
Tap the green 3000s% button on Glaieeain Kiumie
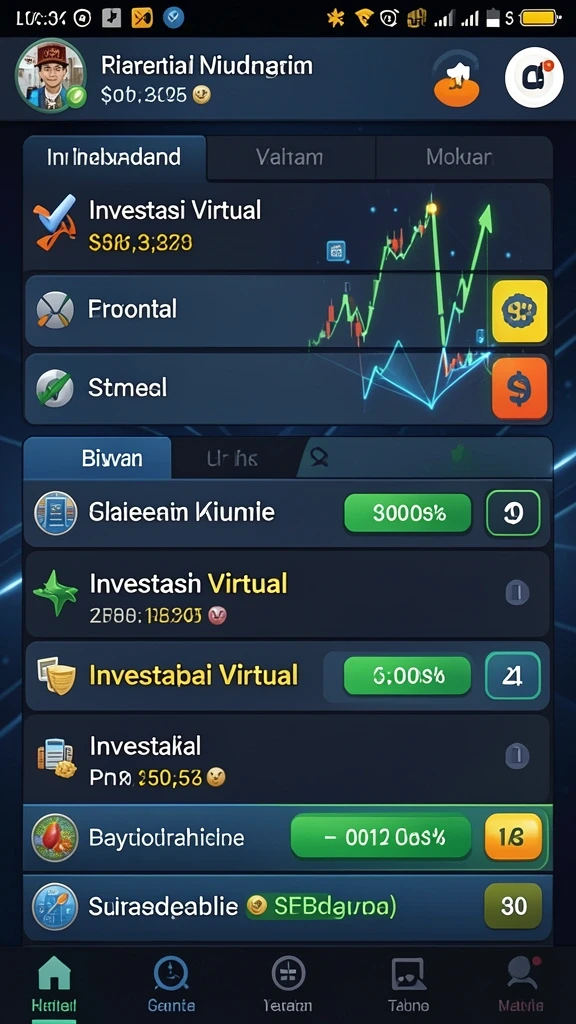coord(408,513)
